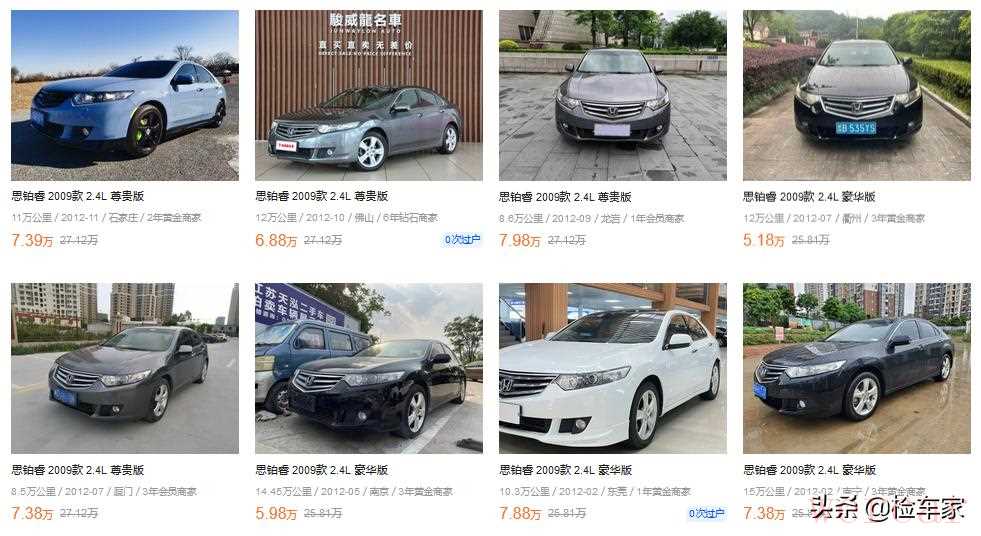Open the white 7.88万 listing from 东莞
Screen dimensions: 981x536
click(612, 368)
